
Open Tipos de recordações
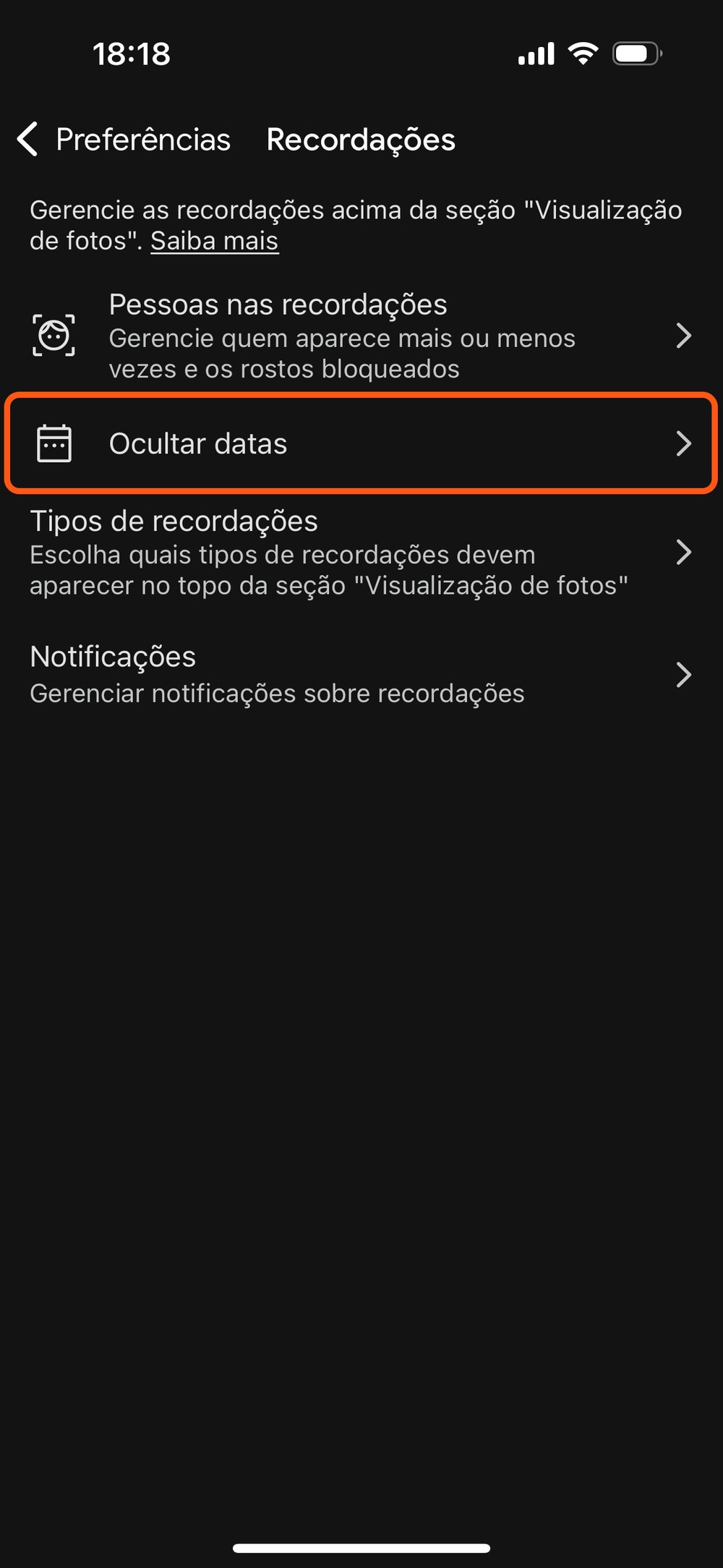[361, 553]
